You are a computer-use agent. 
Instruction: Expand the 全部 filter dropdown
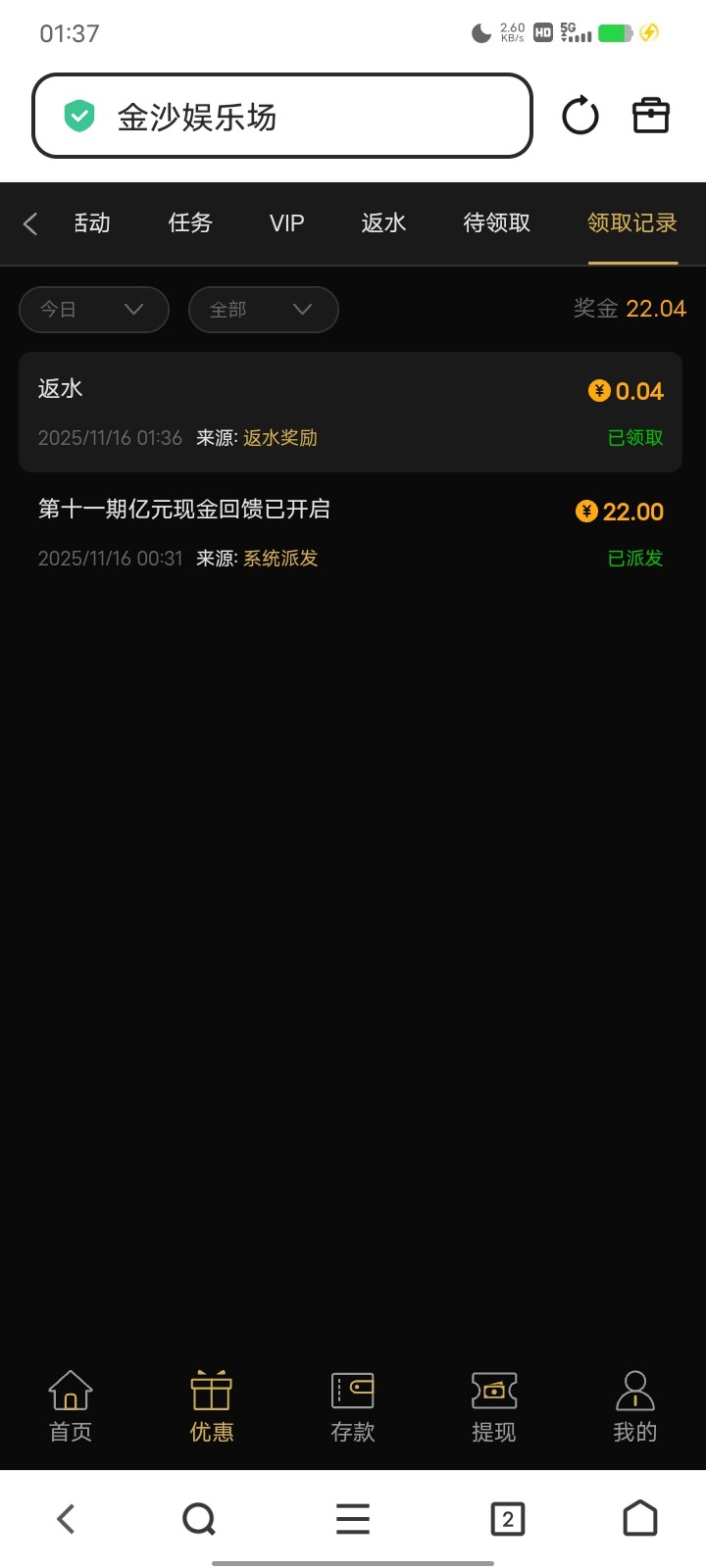click(x=263, y=310)
